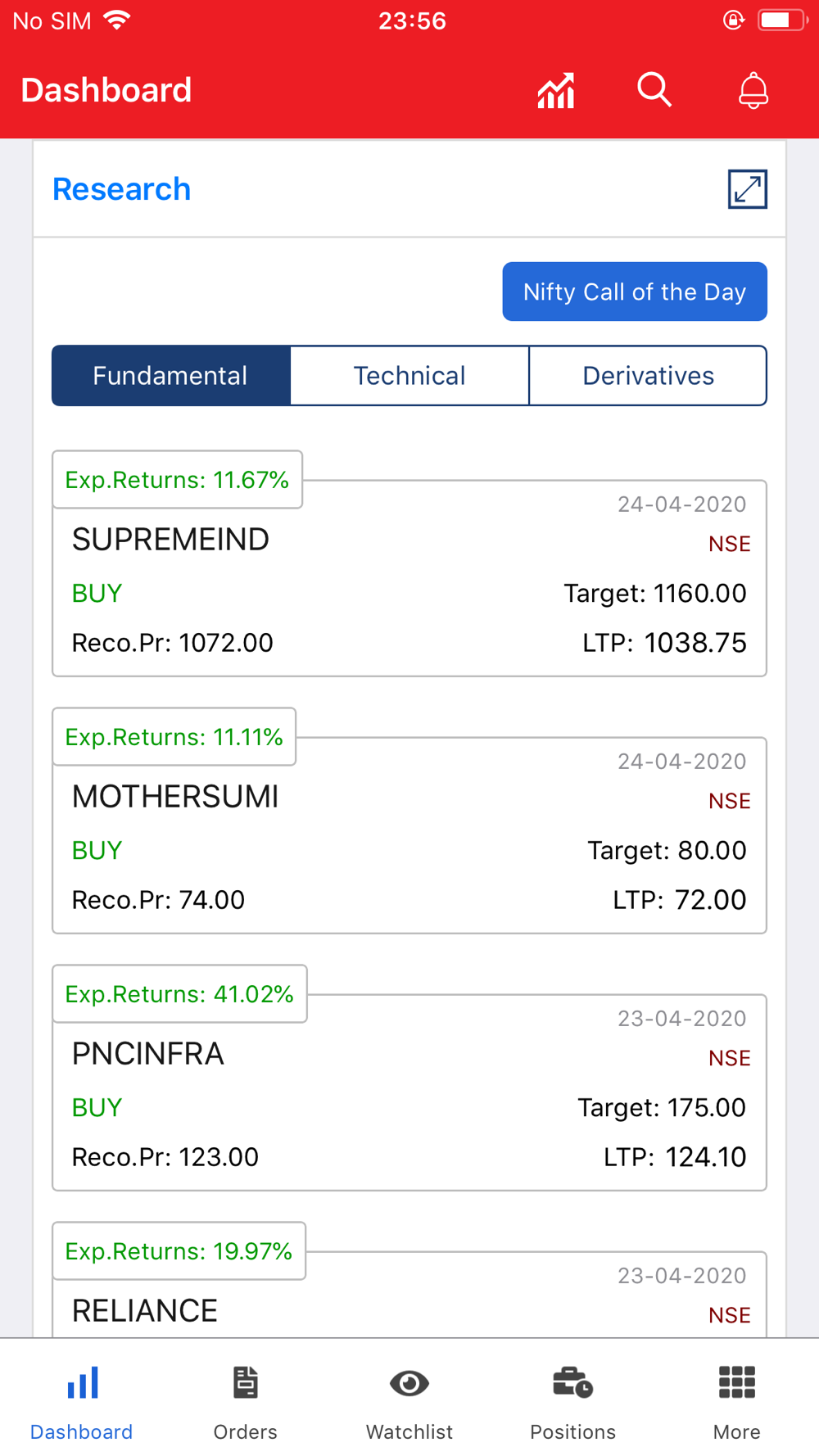
Task: Switch to the Orders tab
Action: click(246, 1398)
